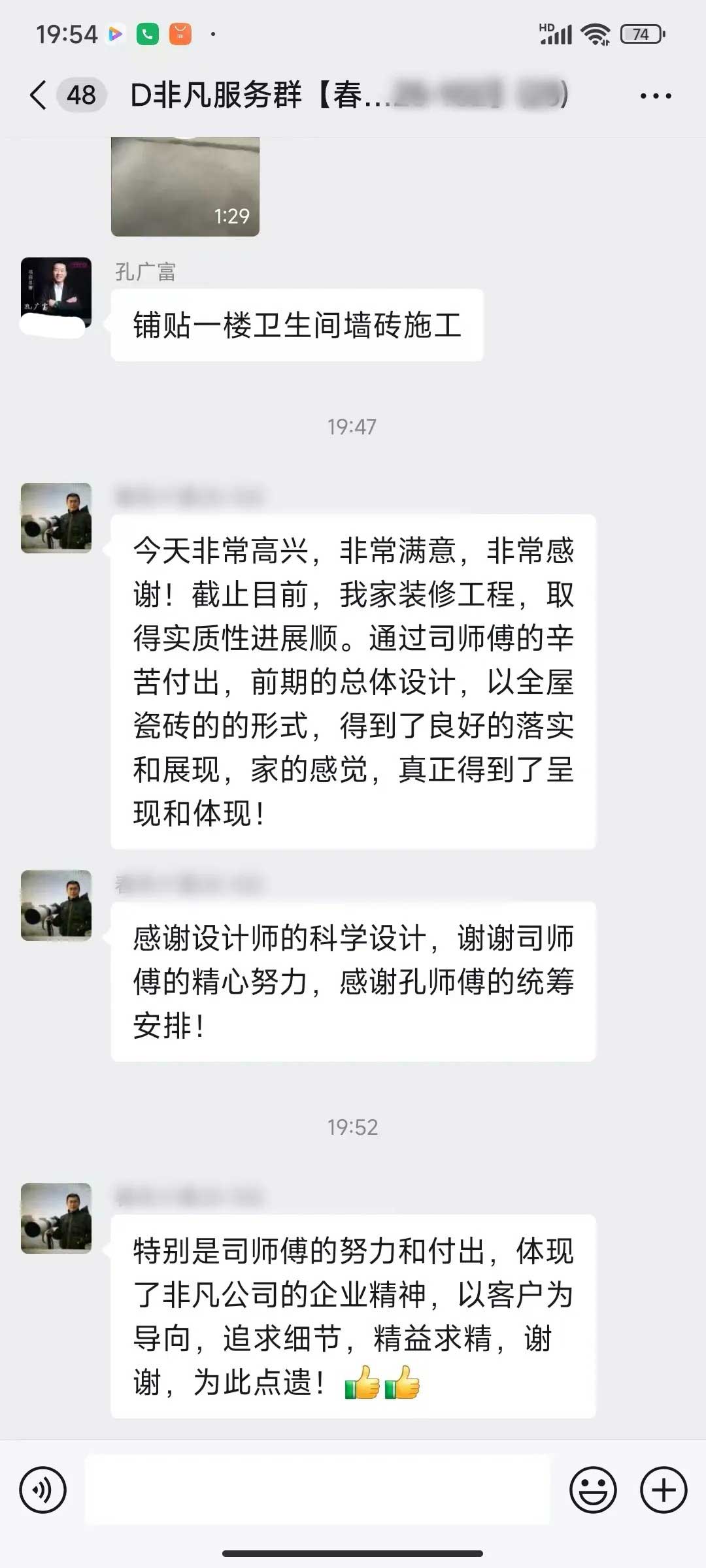
Task: Switch to voice message input
Action: coord(43,1490)
